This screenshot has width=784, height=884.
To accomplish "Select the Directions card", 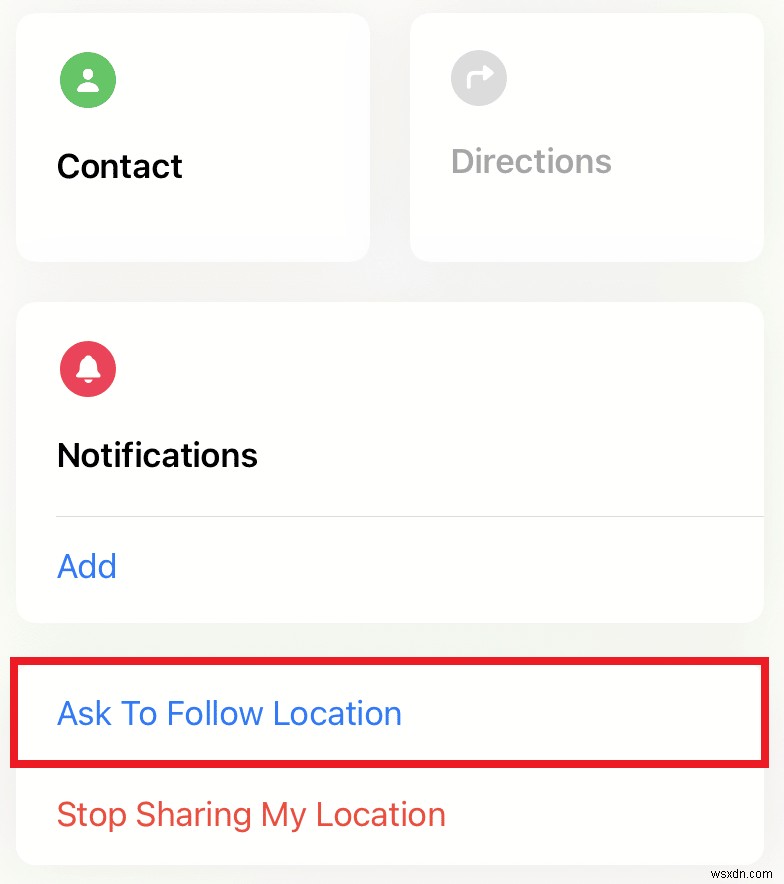I will [x=585, y=137].
